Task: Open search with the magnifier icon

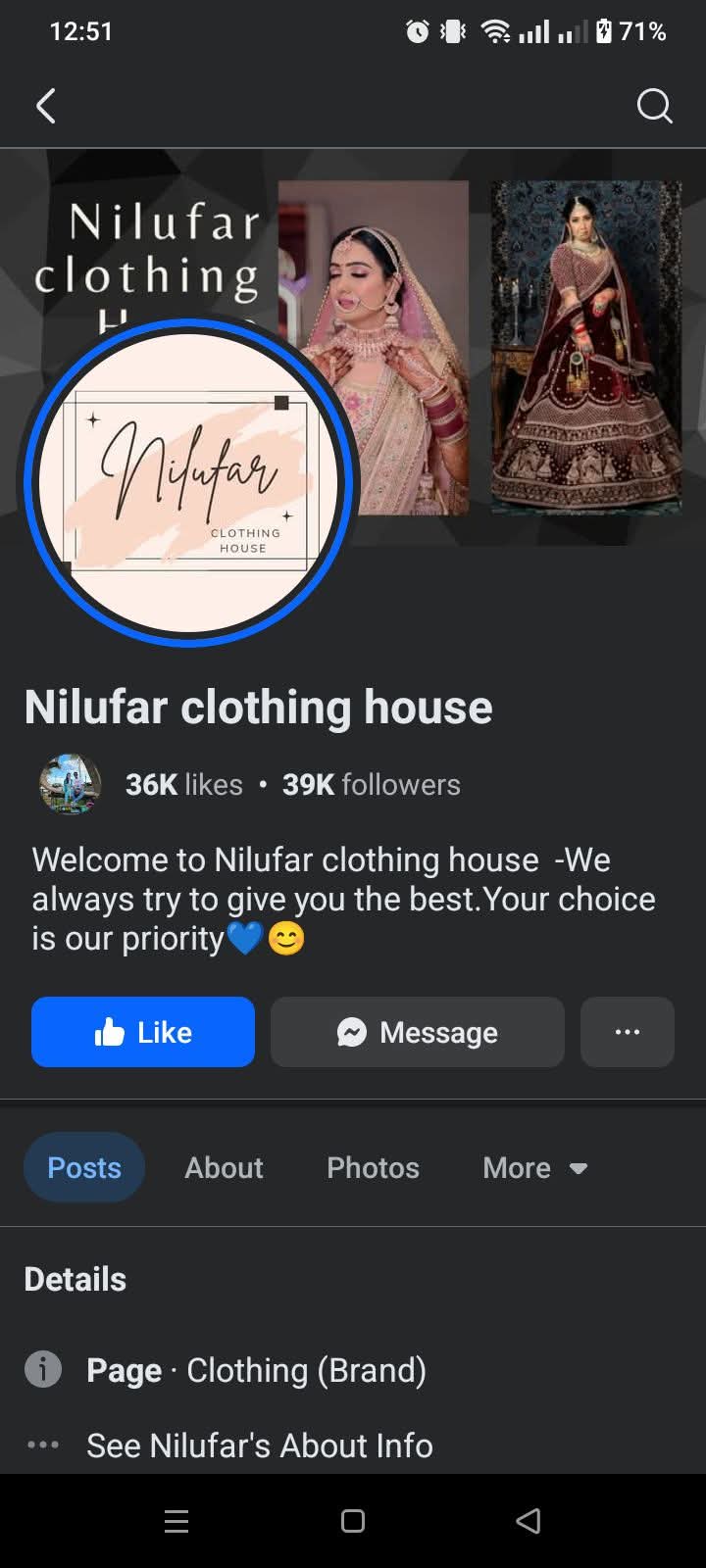Action: click(x=654, y=106)
